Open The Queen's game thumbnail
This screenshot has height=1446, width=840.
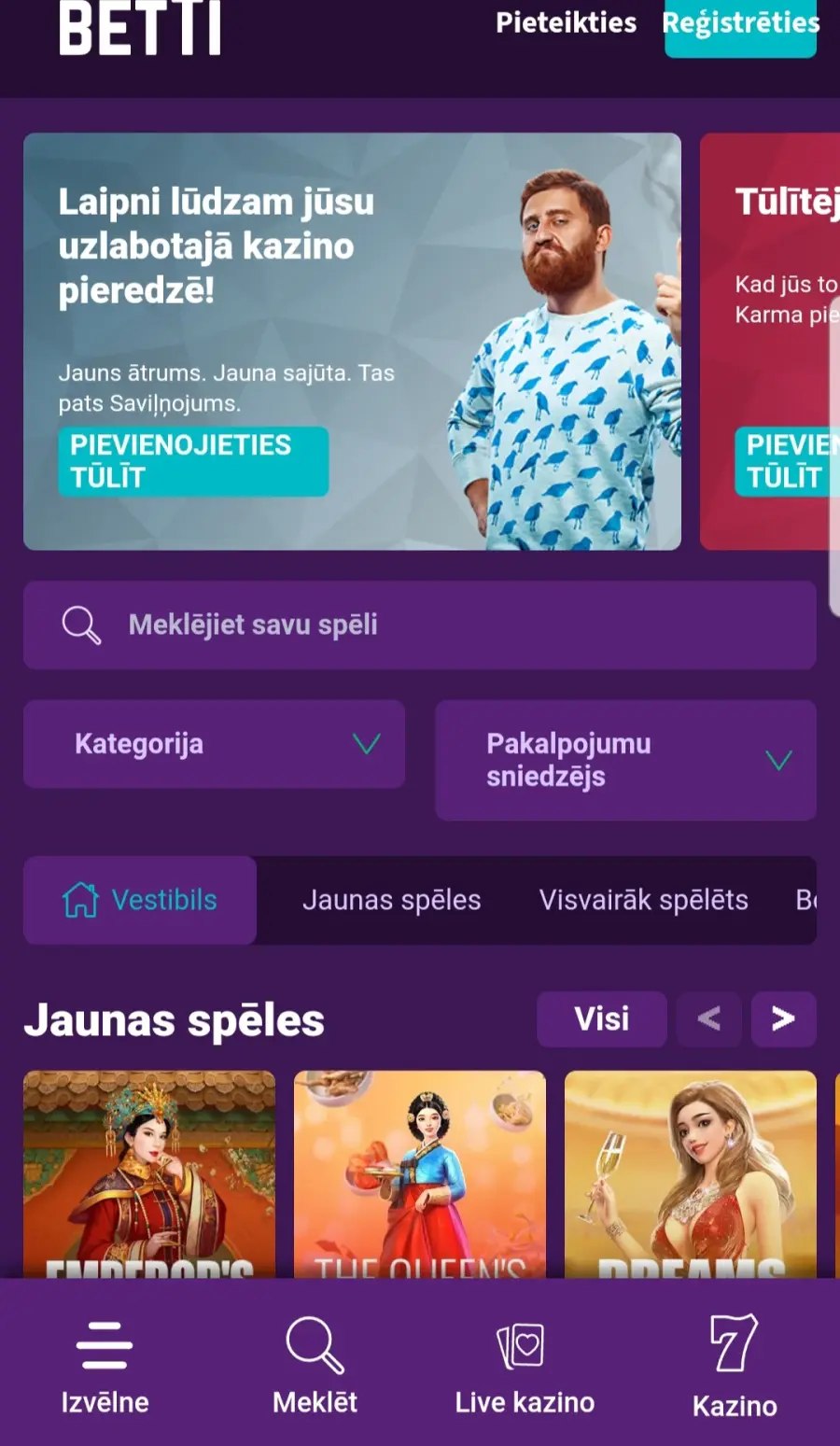click(x=420, y=1174)
